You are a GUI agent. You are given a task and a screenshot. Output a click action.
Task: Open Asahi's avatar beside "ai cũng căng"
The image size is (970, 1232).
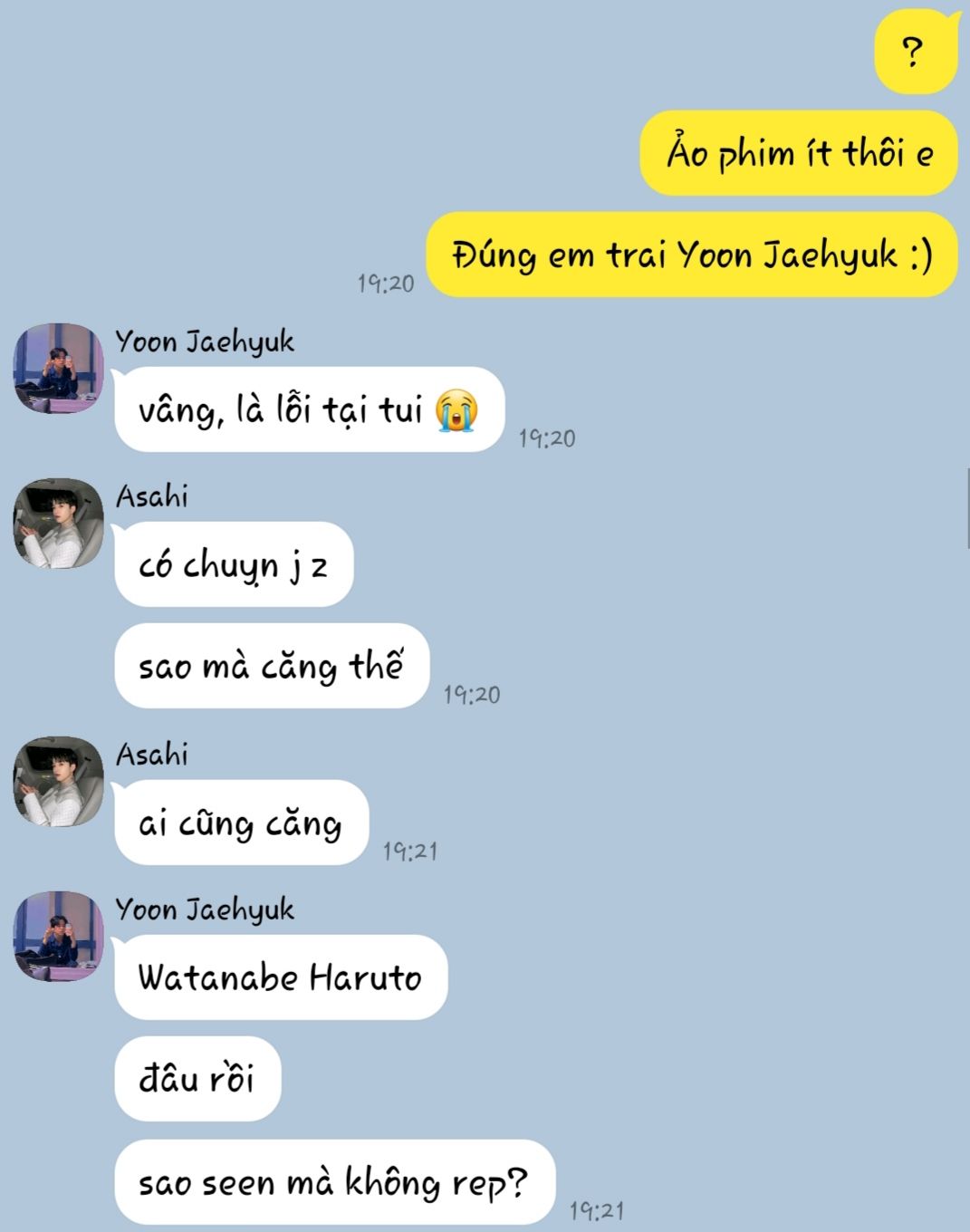pos(58,782)
